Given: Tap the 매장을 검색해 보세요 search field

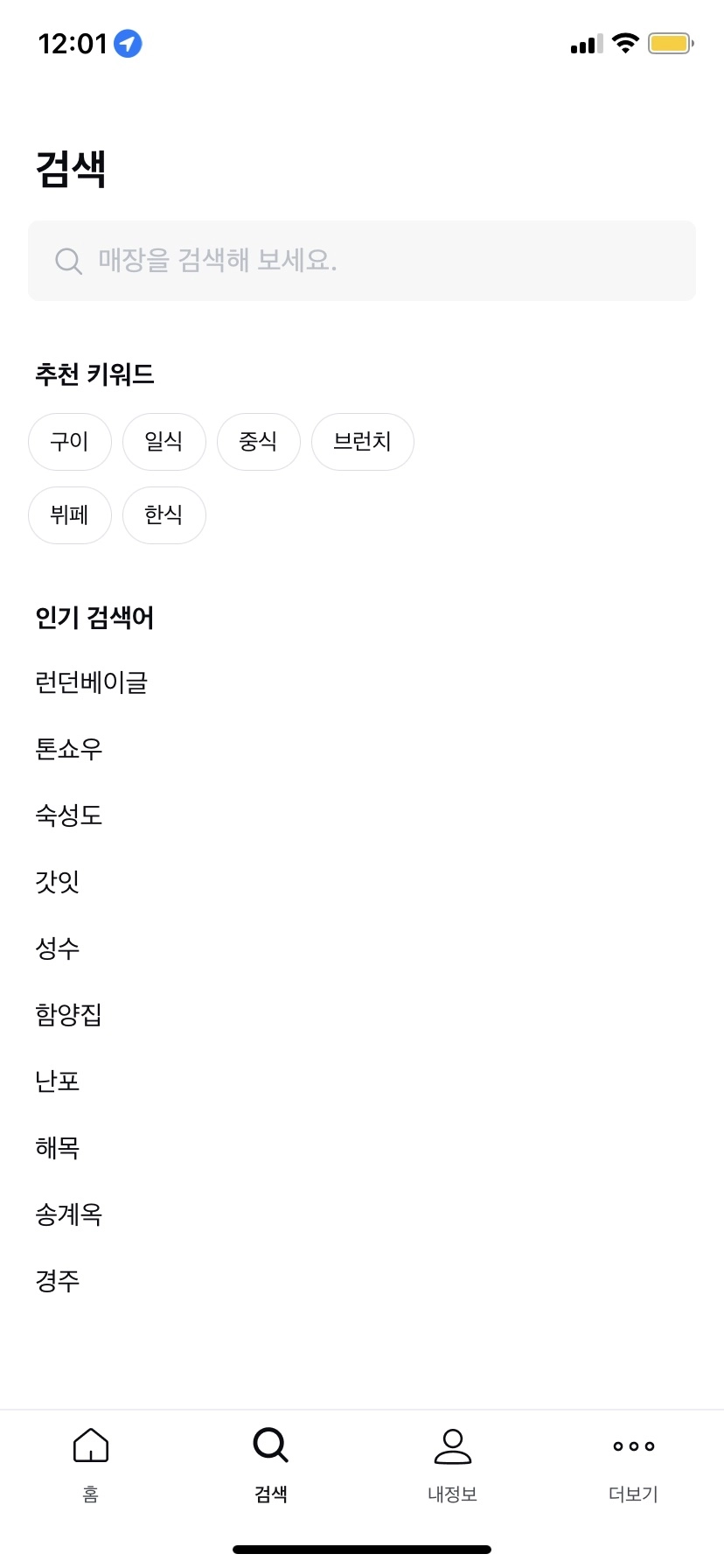Looking at the screenshot, I should pos(362,261).
